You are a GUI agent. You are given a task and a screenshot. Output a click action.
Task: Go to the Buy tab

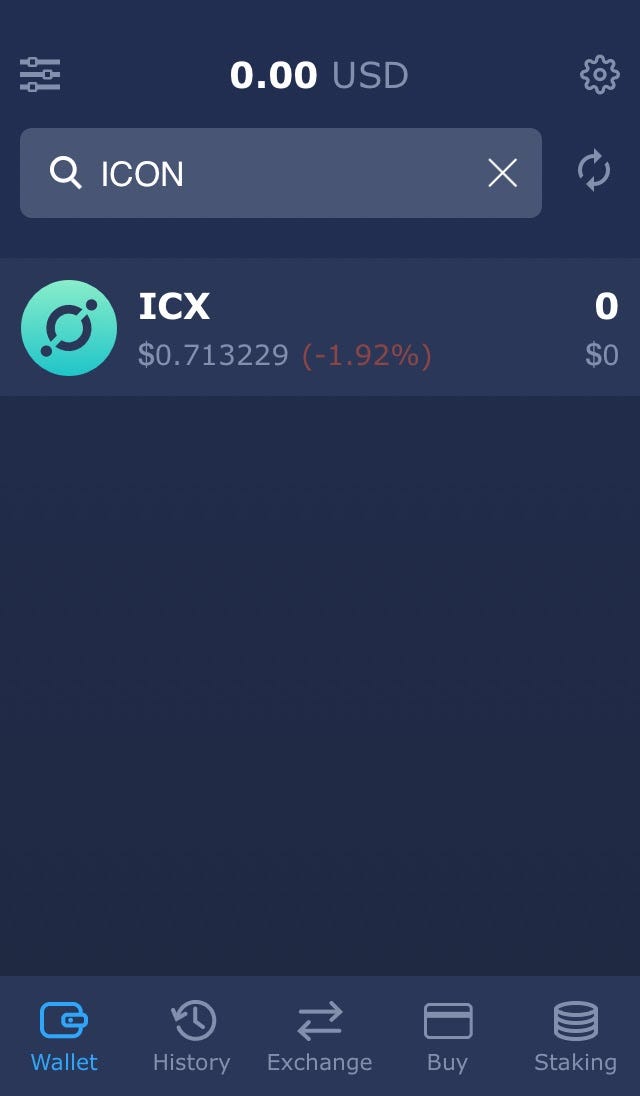447,1037
